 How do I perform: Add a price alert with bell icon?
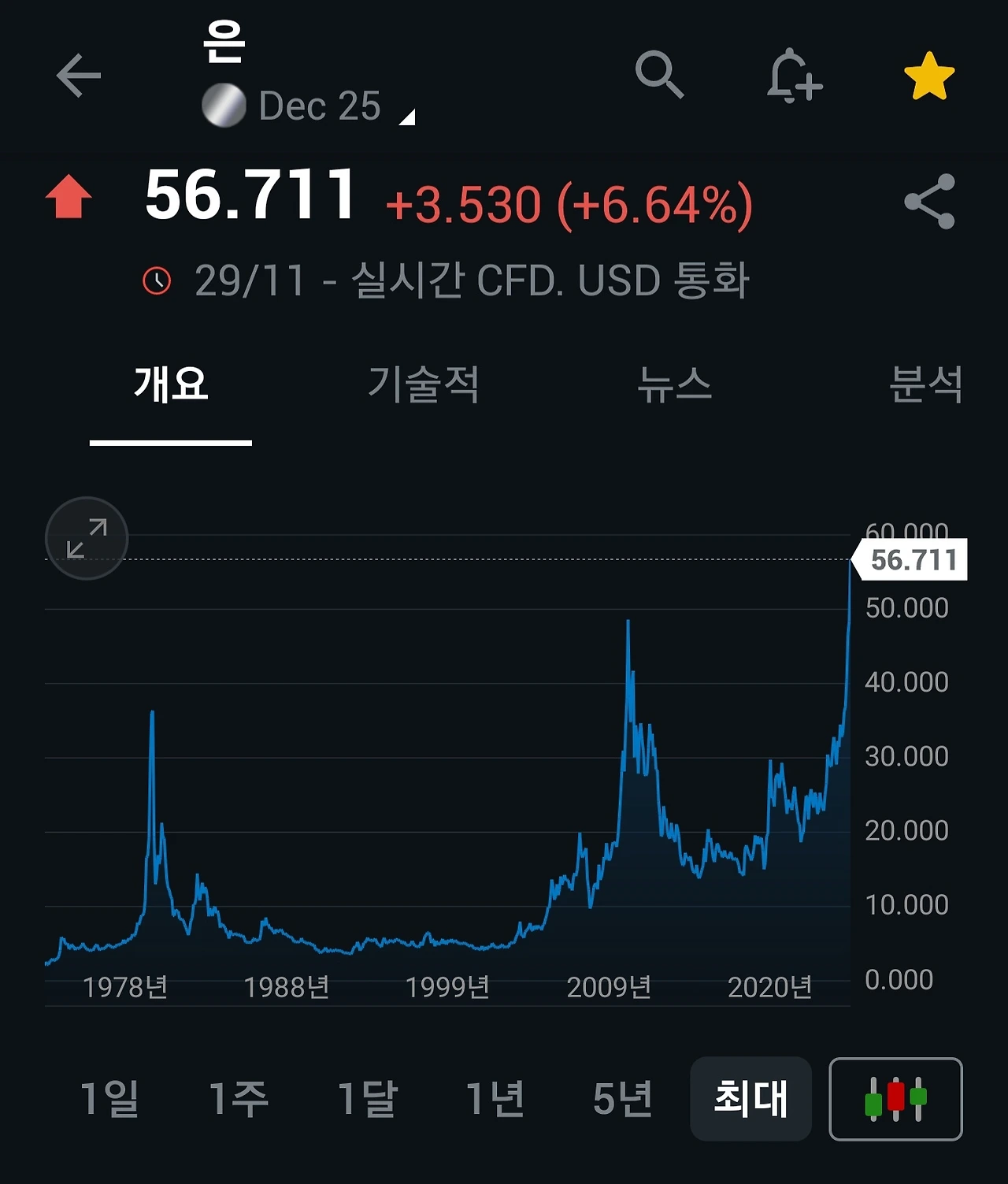click(794, 76)
